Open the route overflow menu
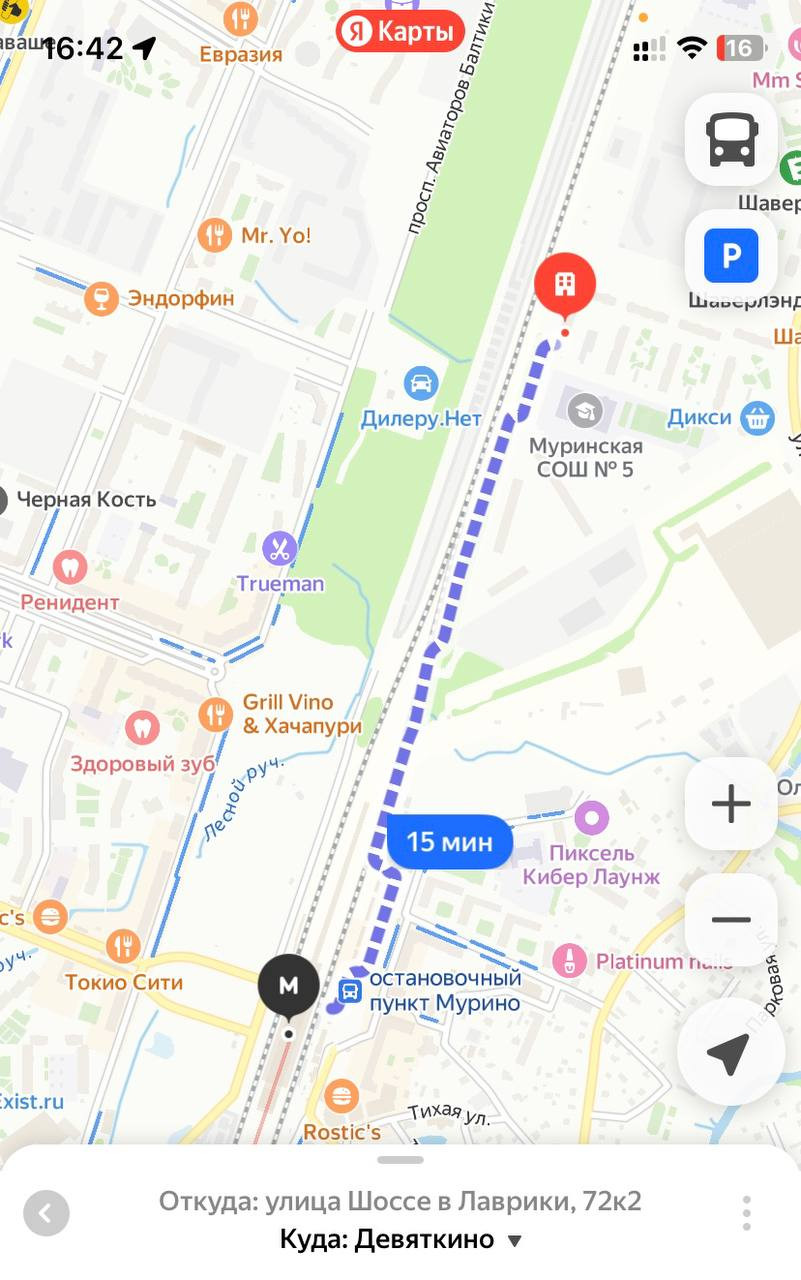 [x=746, y=1213]
